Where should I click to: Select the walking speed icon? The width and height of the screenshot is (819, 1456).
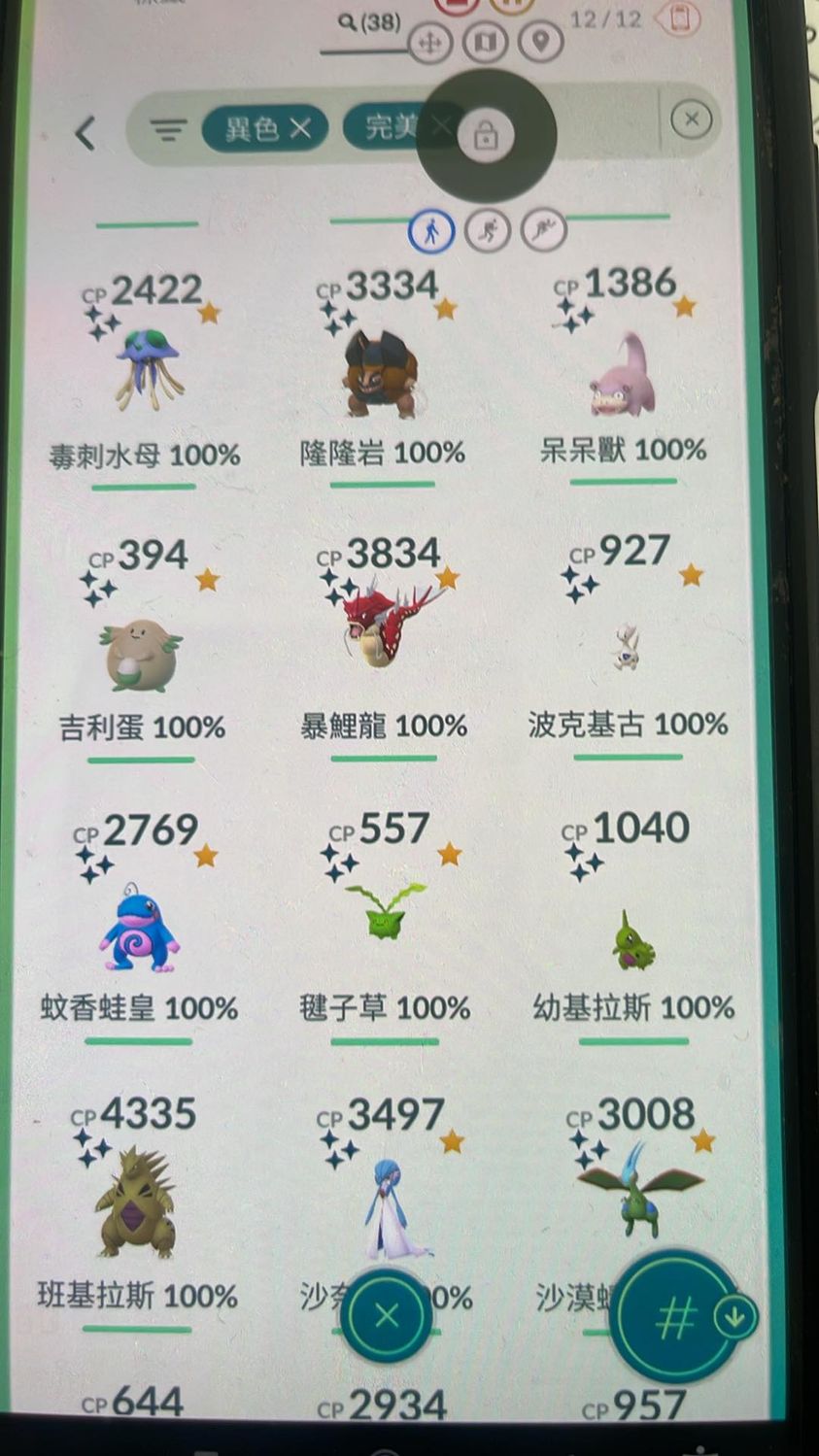coord(431,230)
